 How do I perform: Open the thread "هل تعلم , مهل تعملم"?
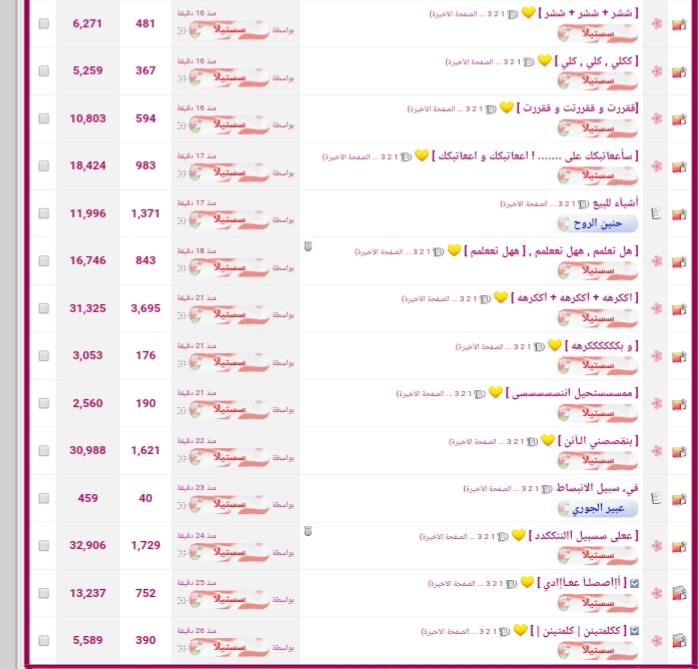552,250
